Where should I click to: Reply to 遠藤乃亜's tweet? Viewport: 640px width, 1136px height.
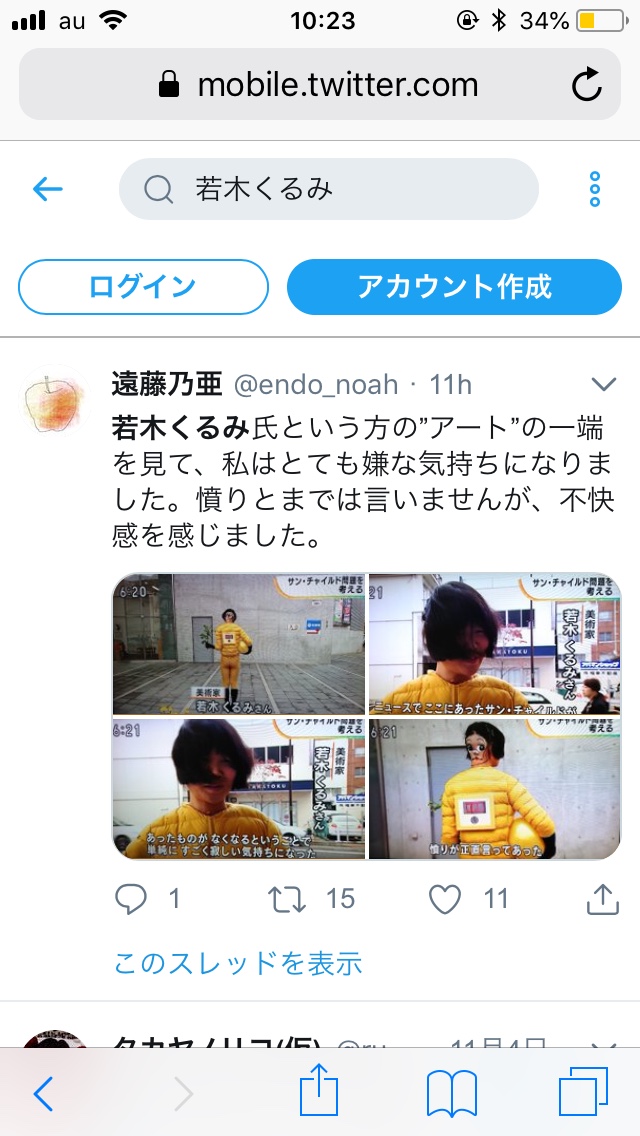point(132,899)
